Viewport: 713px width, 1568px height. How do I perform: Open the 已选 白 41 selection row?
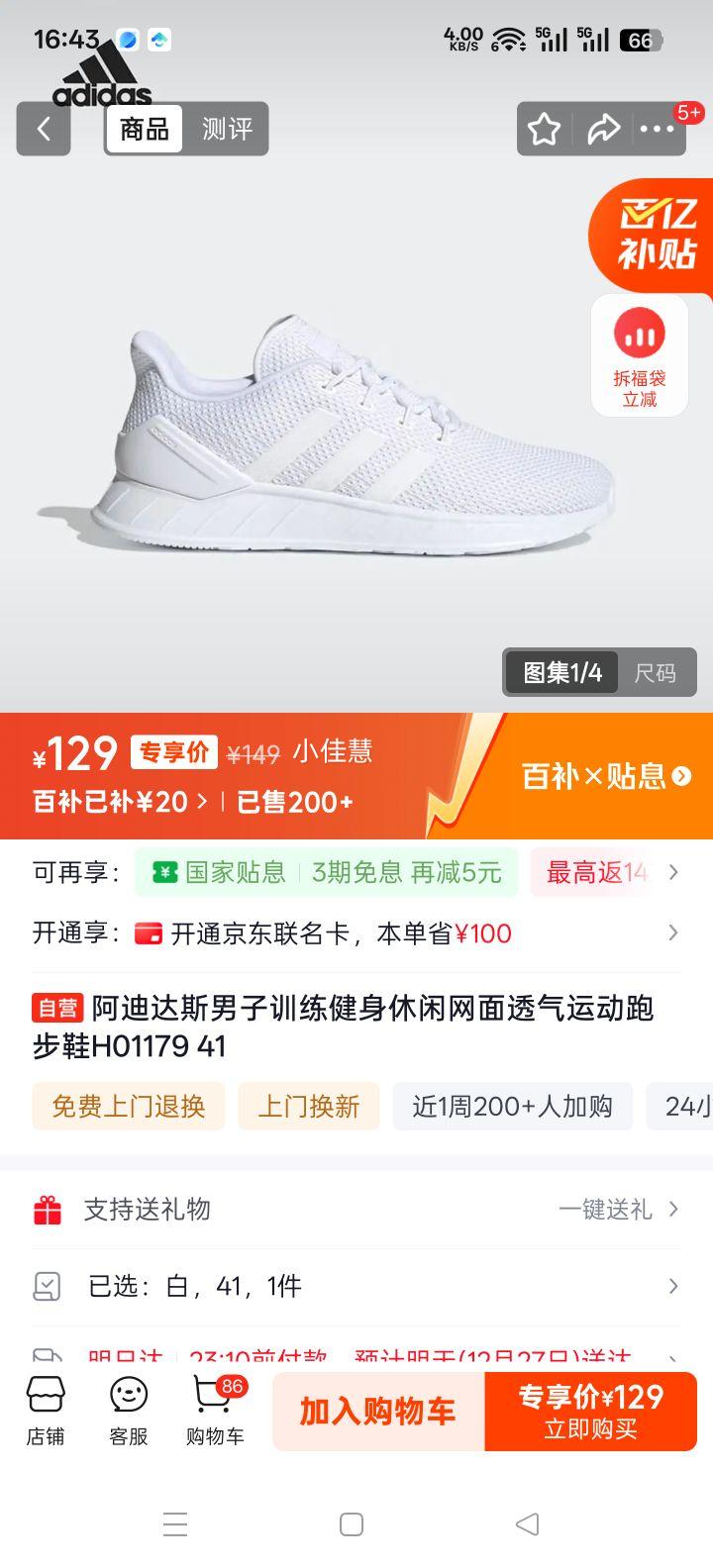pyautogui.click(x=356, y=1286)
